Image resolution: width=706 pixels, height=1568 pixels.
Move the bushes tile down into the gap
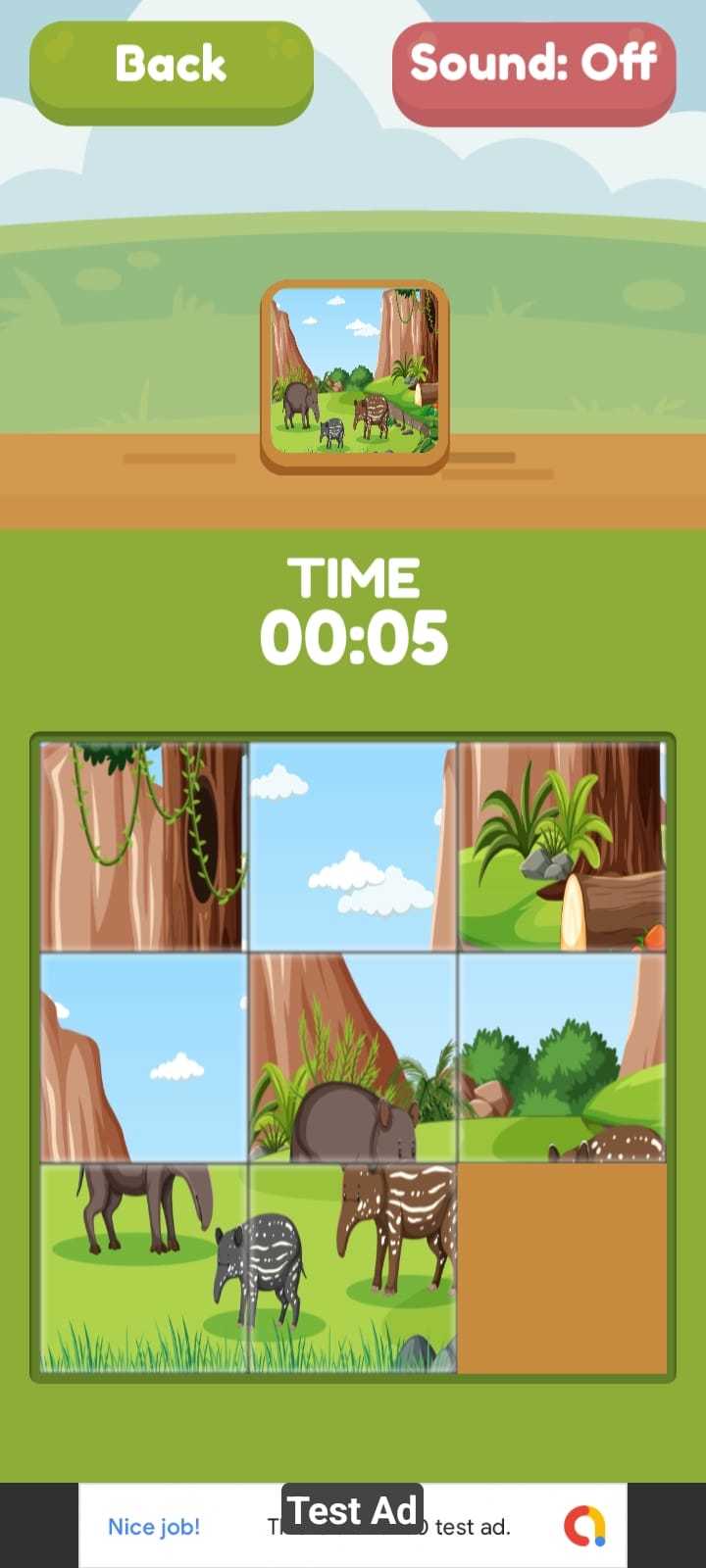pos(562,1056)
